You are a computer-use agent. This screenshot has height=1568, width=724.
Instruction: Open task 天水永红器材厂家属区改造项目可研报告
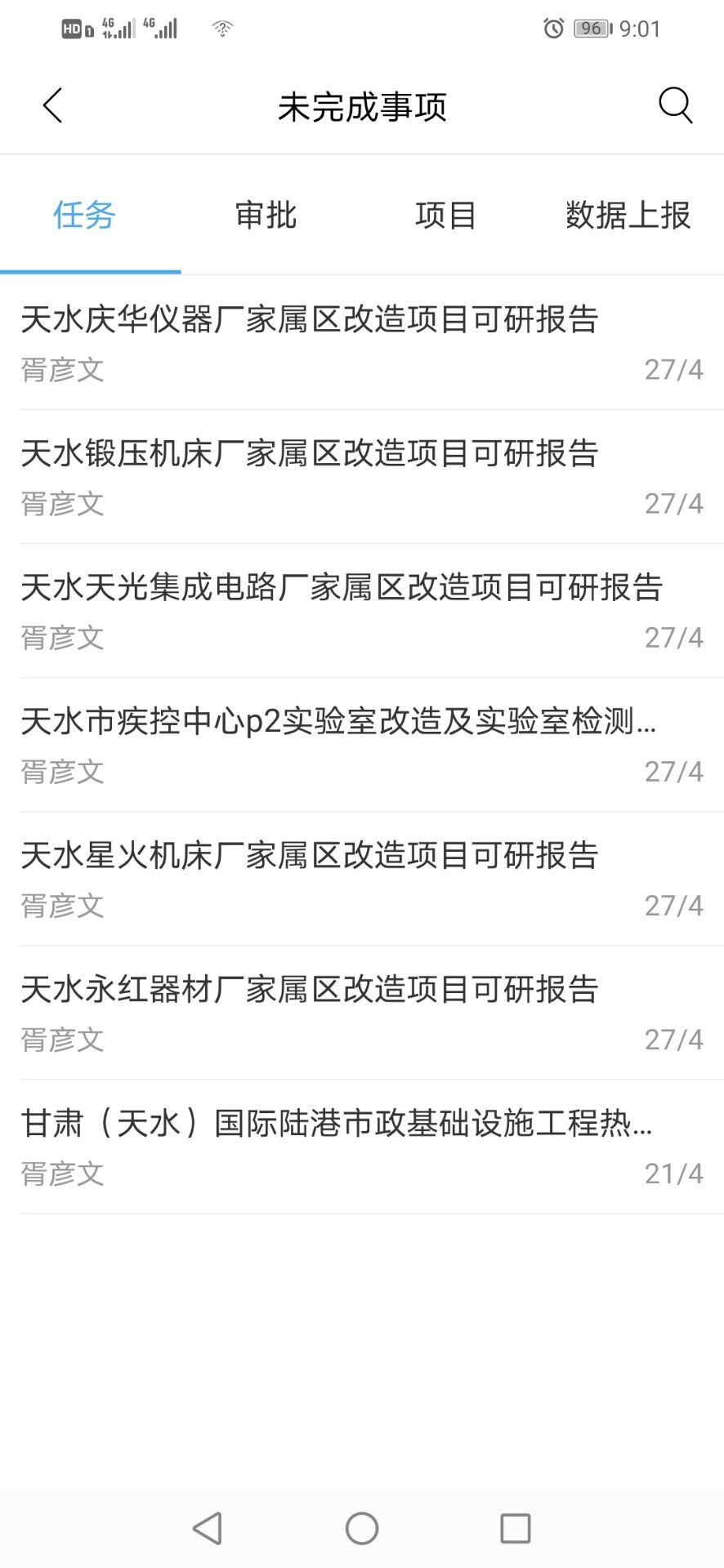click(362, 1013)
